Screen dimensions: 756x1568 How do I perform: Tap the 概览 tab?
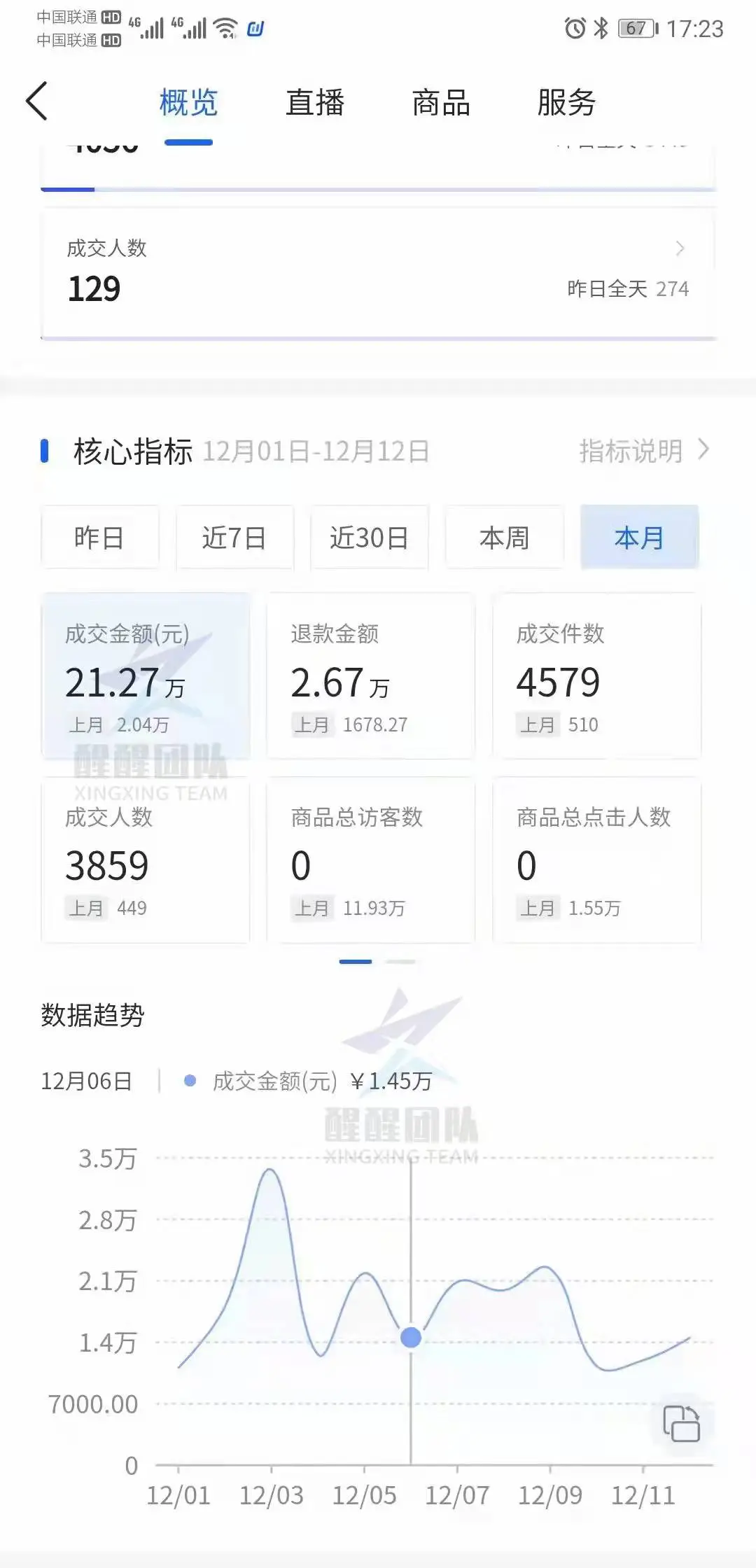coord(188,103)
